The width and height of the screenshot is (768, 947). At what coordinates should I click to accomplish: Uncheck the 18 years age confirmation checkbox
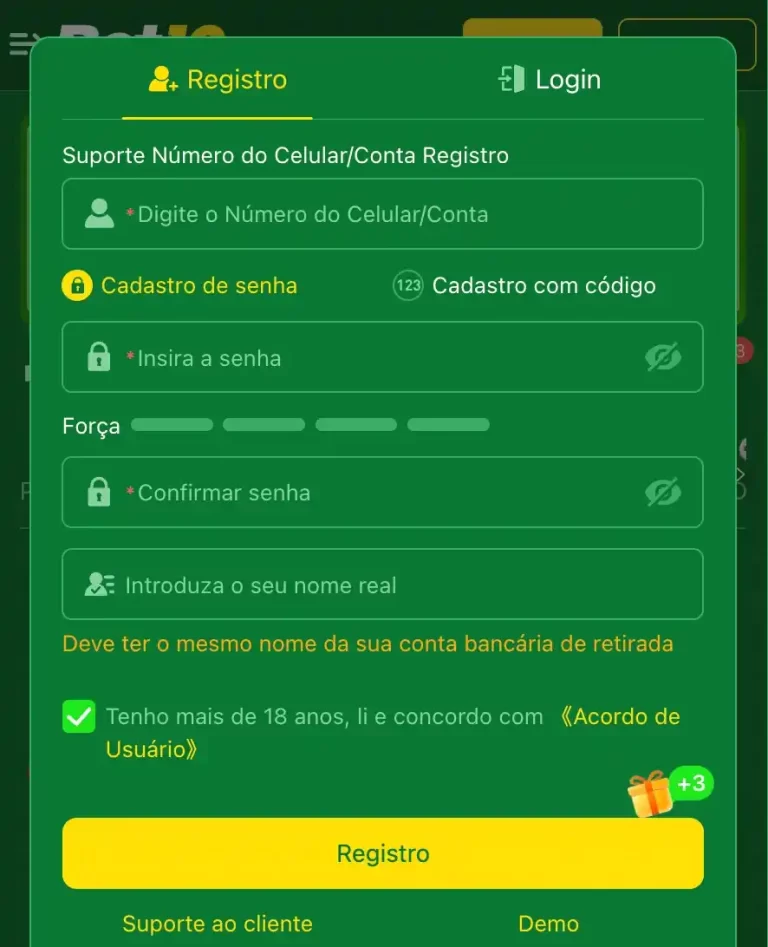(78, 716)
